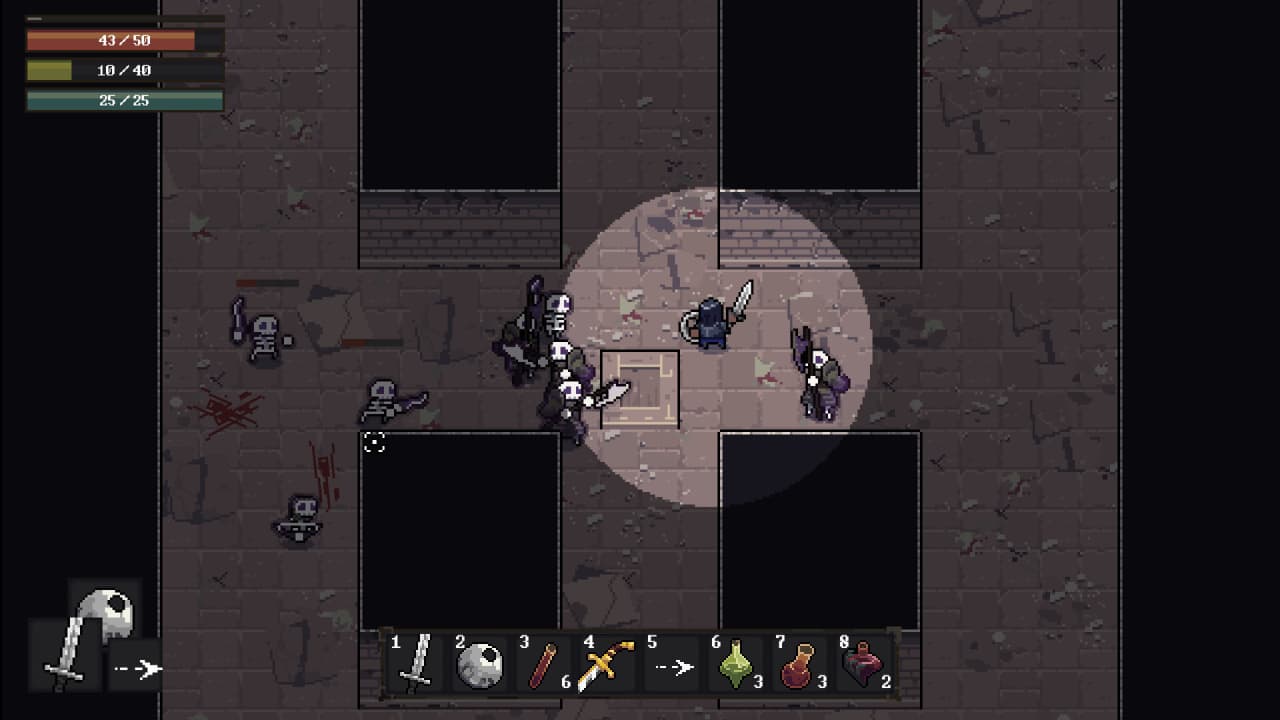Equip the golden-hilted curved sword in slot 4
This screenshot has height=720, width=1280.
(x=607, y=664)
